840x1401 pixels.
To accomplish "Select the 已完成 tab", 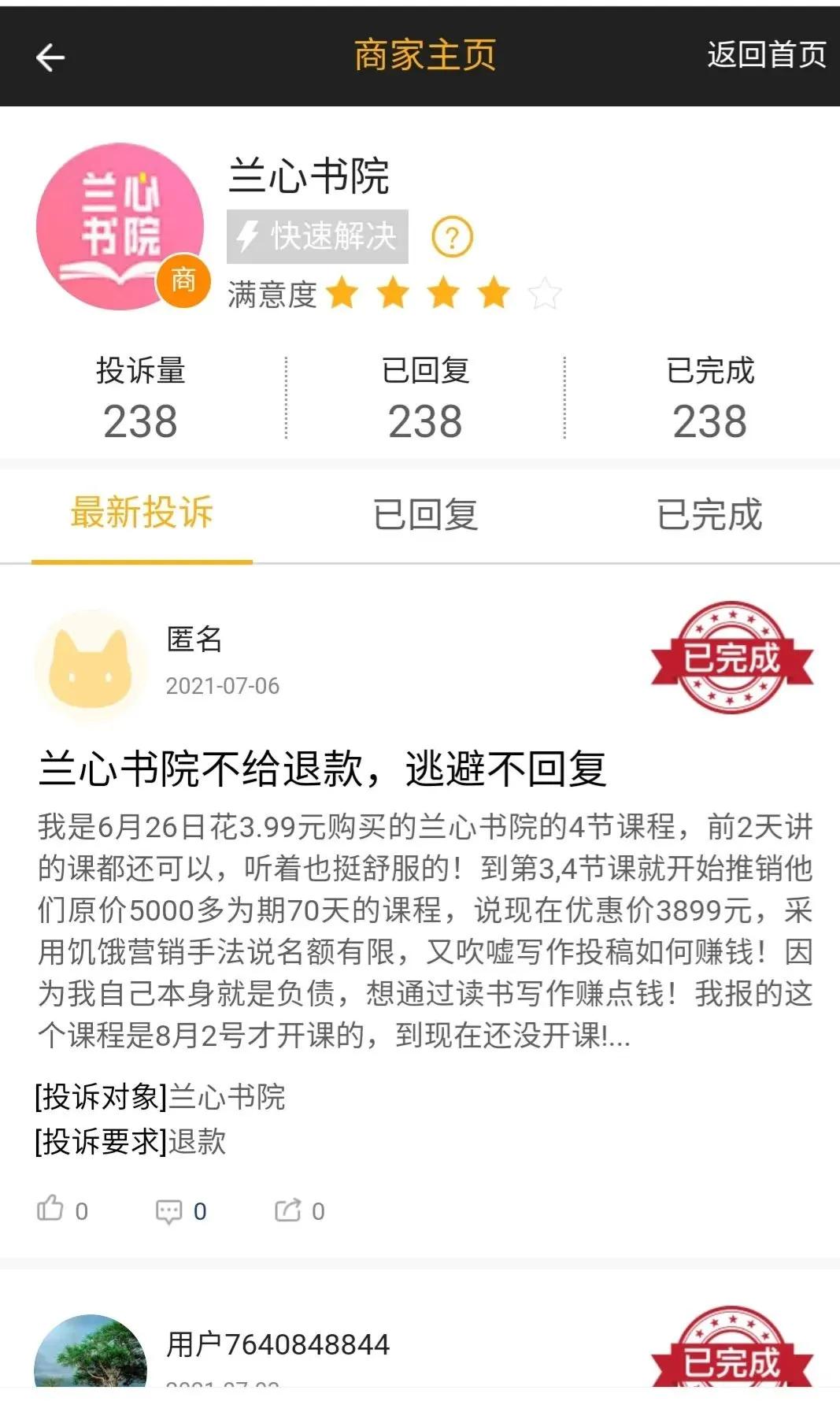I will tap(709, 515).
